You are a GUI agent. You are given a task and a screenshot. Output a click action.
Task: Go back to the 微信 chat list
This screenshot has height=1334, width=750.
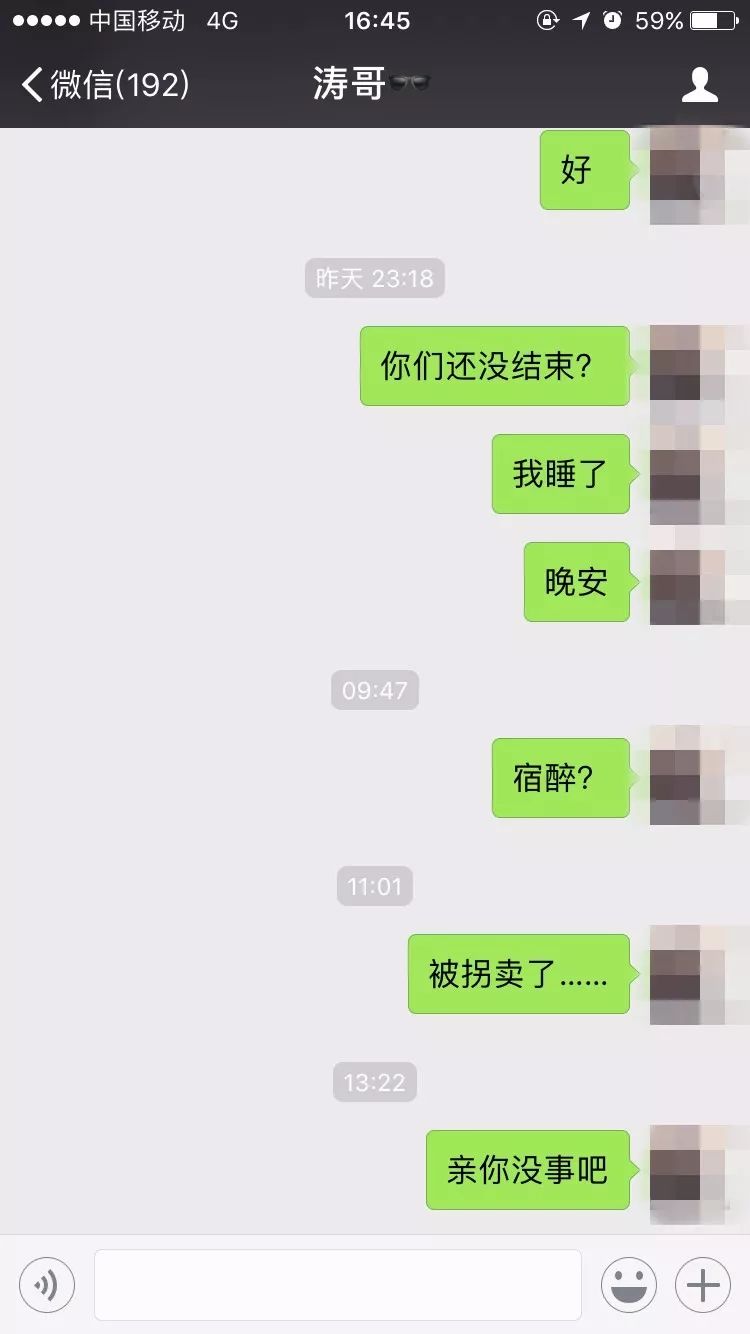pyautogui.click(x=105, y=85)
